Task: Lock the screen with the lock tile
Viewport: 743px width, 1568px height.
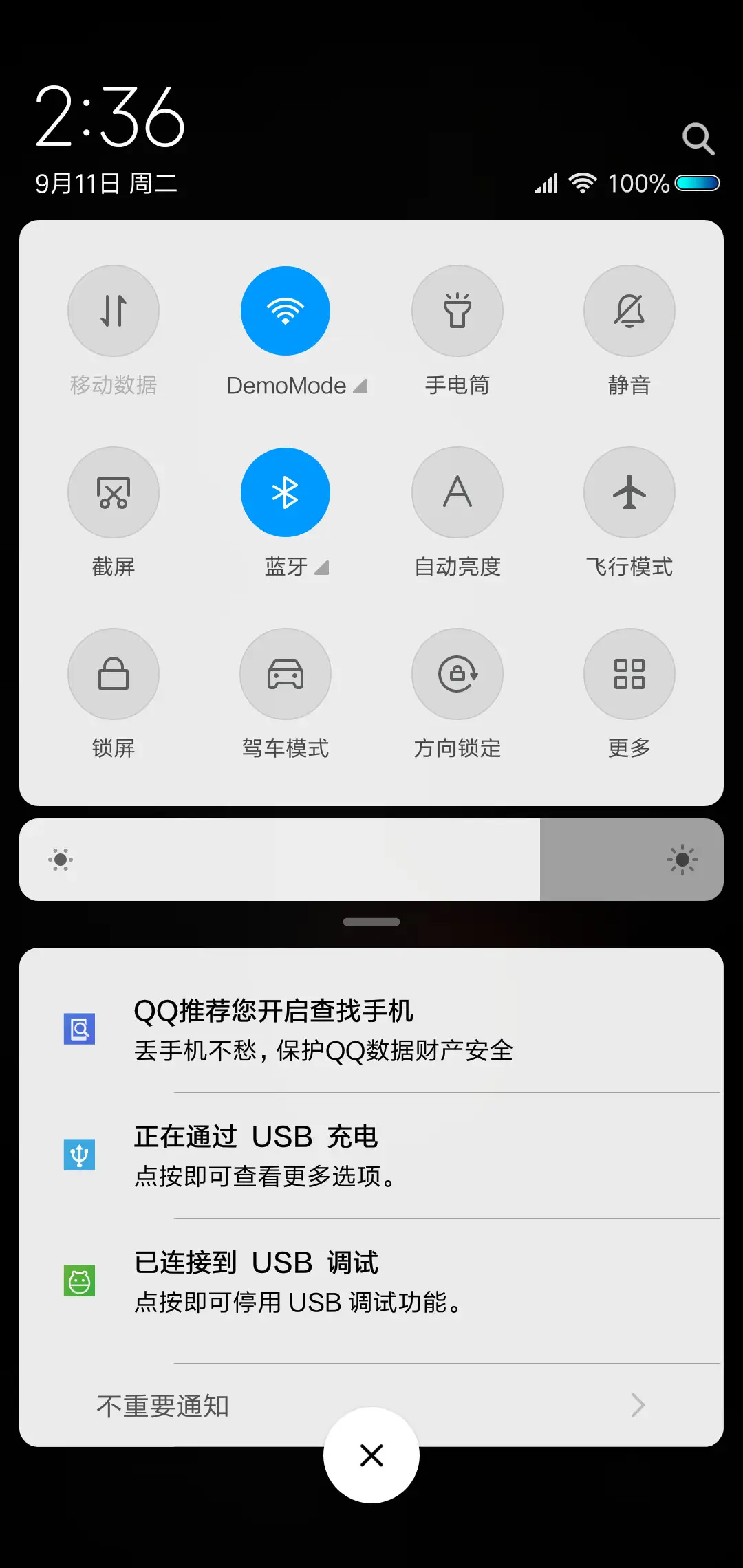Action: pyautogui.click(x=114, y=674)
